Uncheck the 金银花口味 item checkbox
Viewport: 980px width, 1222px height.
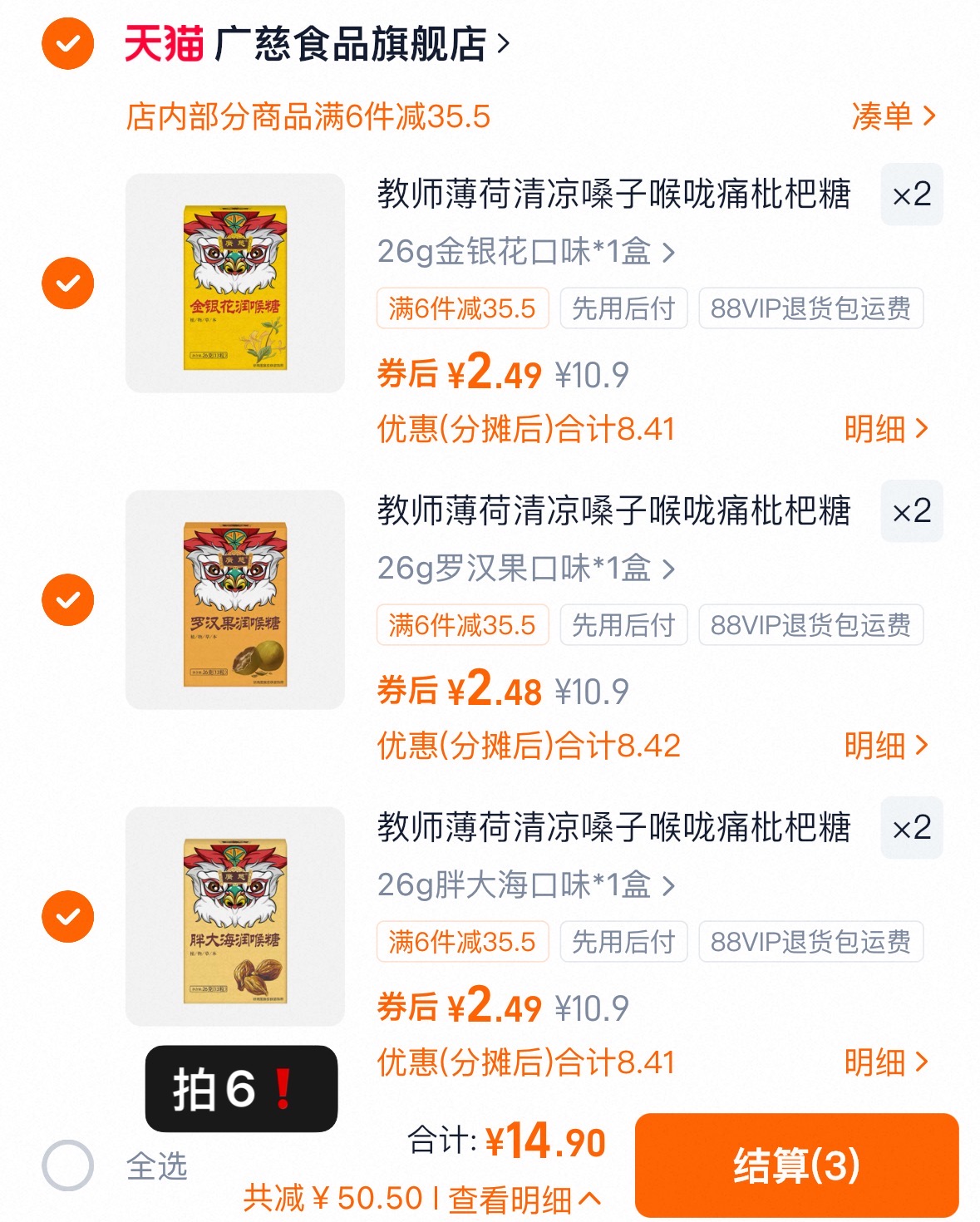tap(66, 283)
